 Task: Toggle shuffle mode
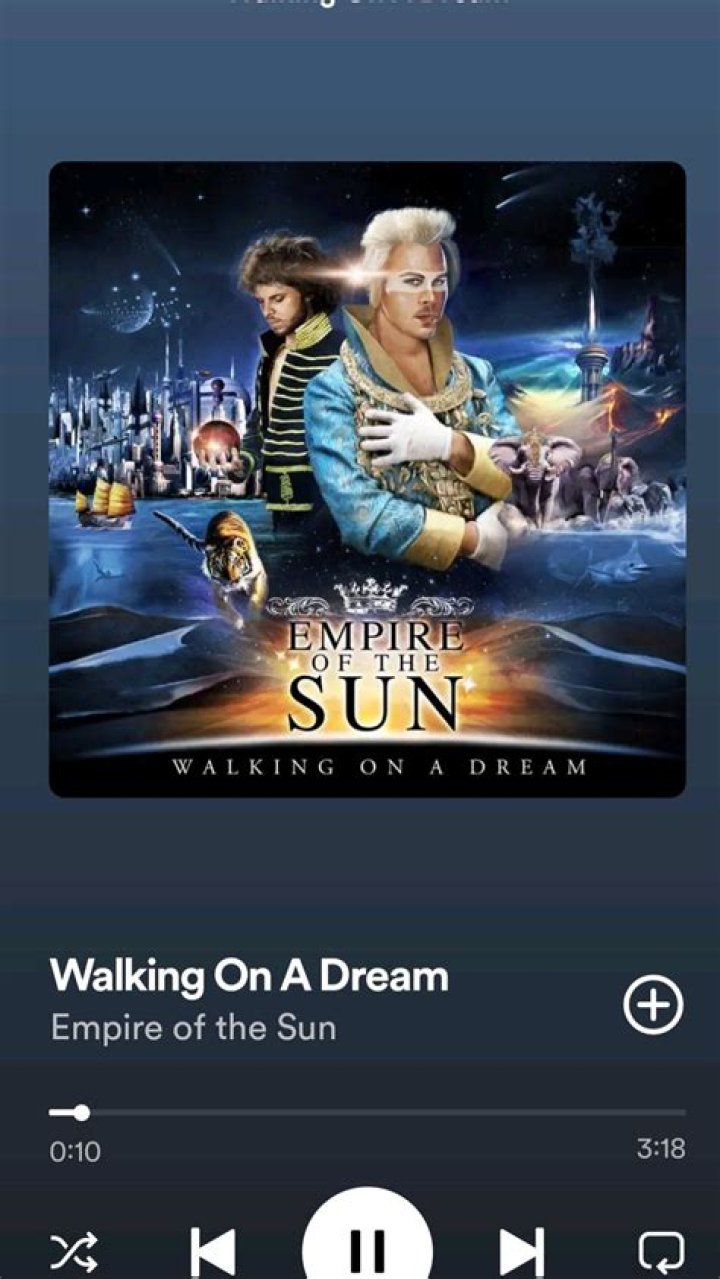(74, 1250)
